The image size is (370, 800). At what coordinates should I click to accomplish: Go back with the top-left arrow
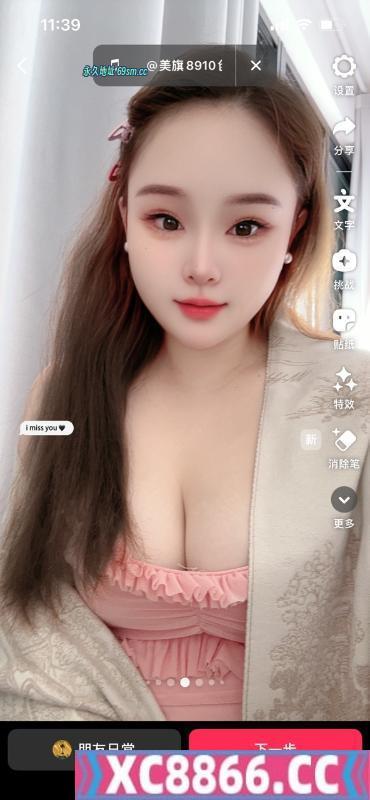coord(22,65)
